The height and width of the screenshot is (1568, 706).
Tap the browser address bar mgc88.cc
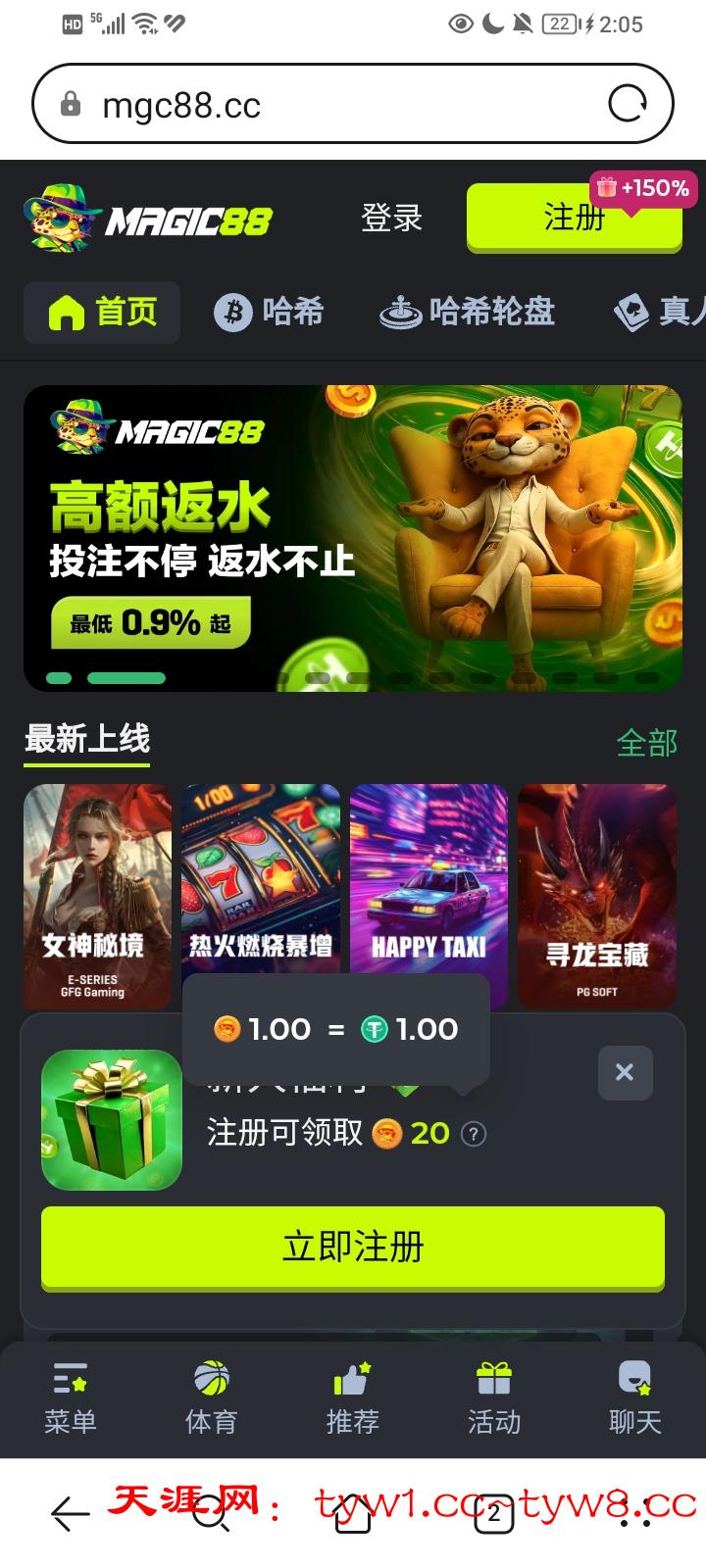[x=294, y=105]
